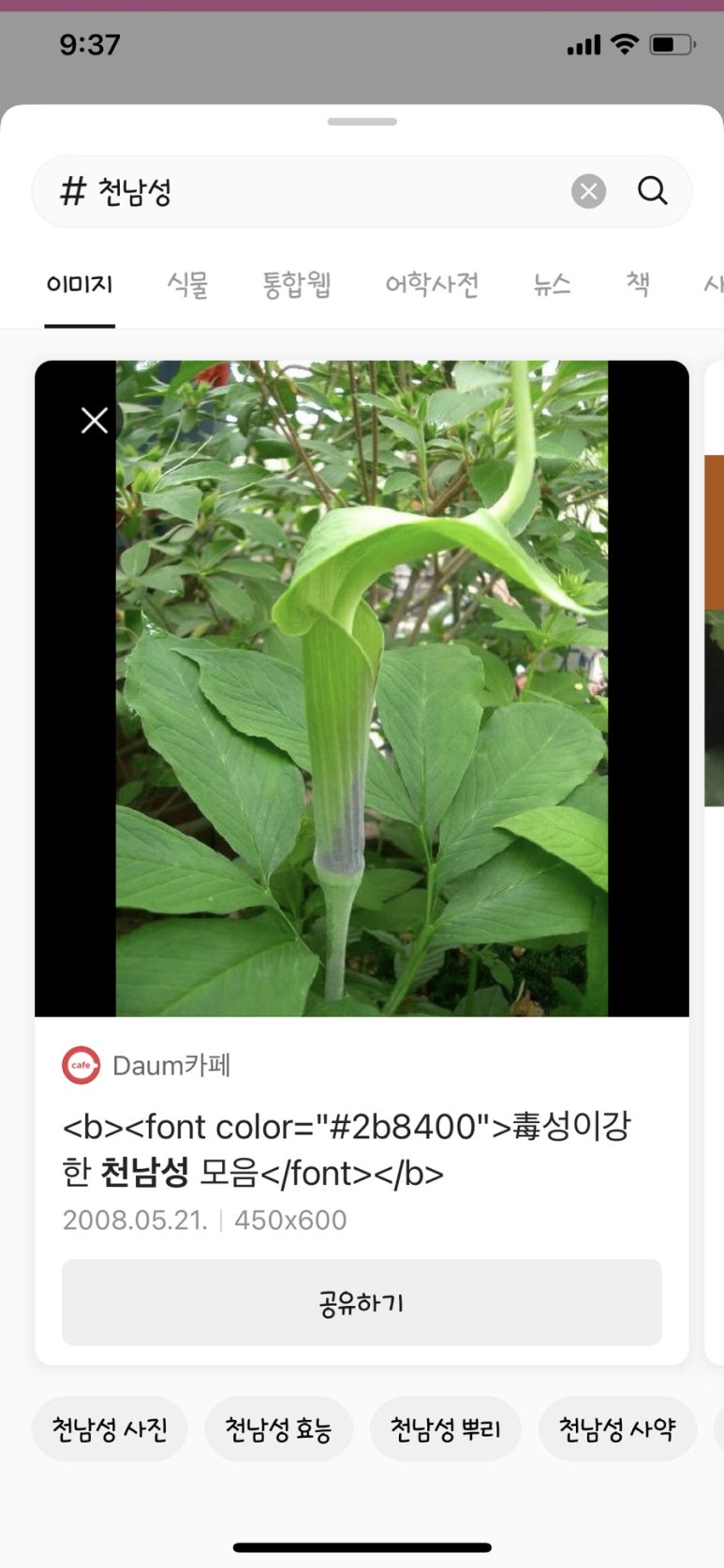
Task: Open the Daum카페 post about 천남성
Action: point(347,1149)
